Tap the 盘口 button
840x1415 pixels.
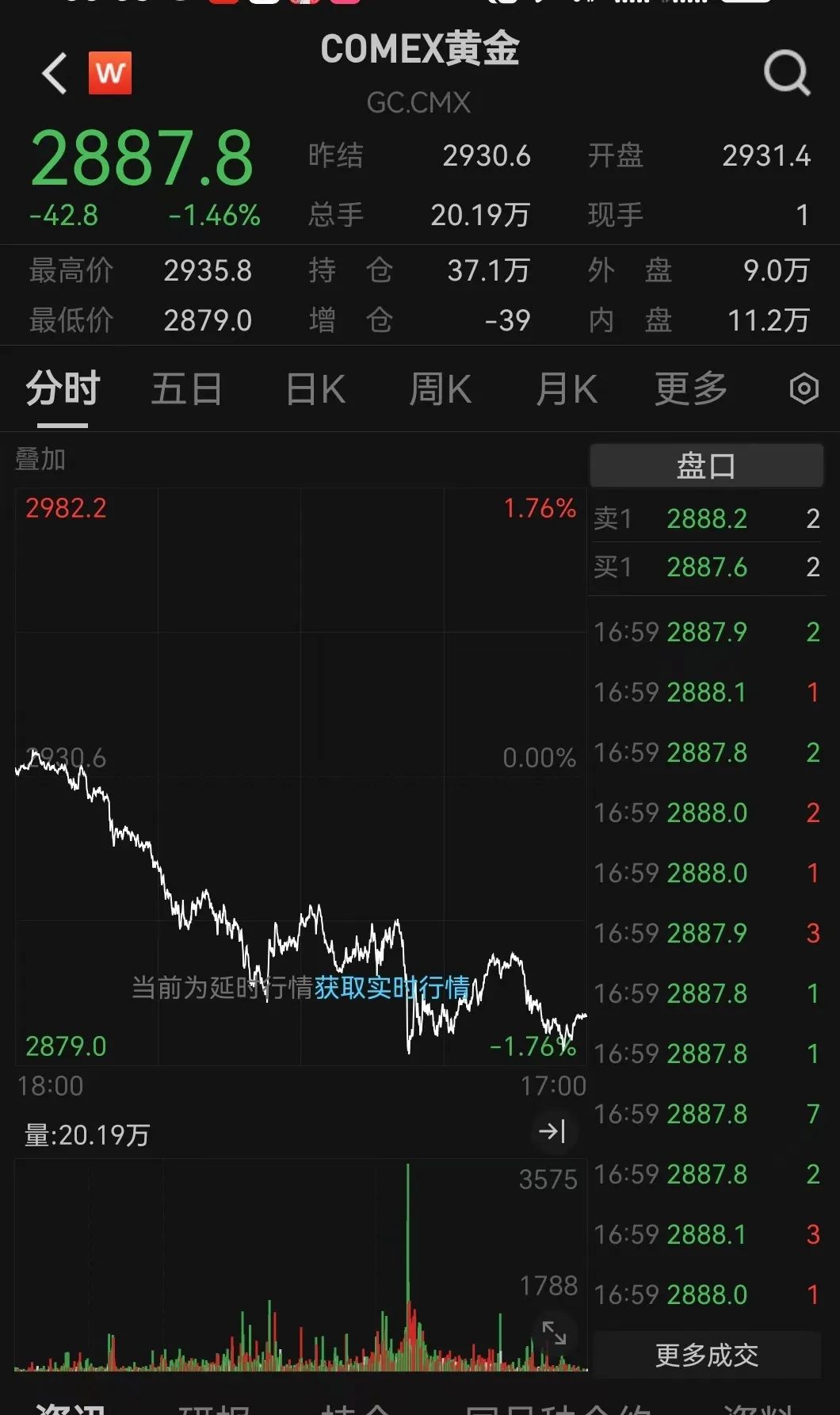pyautogui.click(x=706, y=465)
